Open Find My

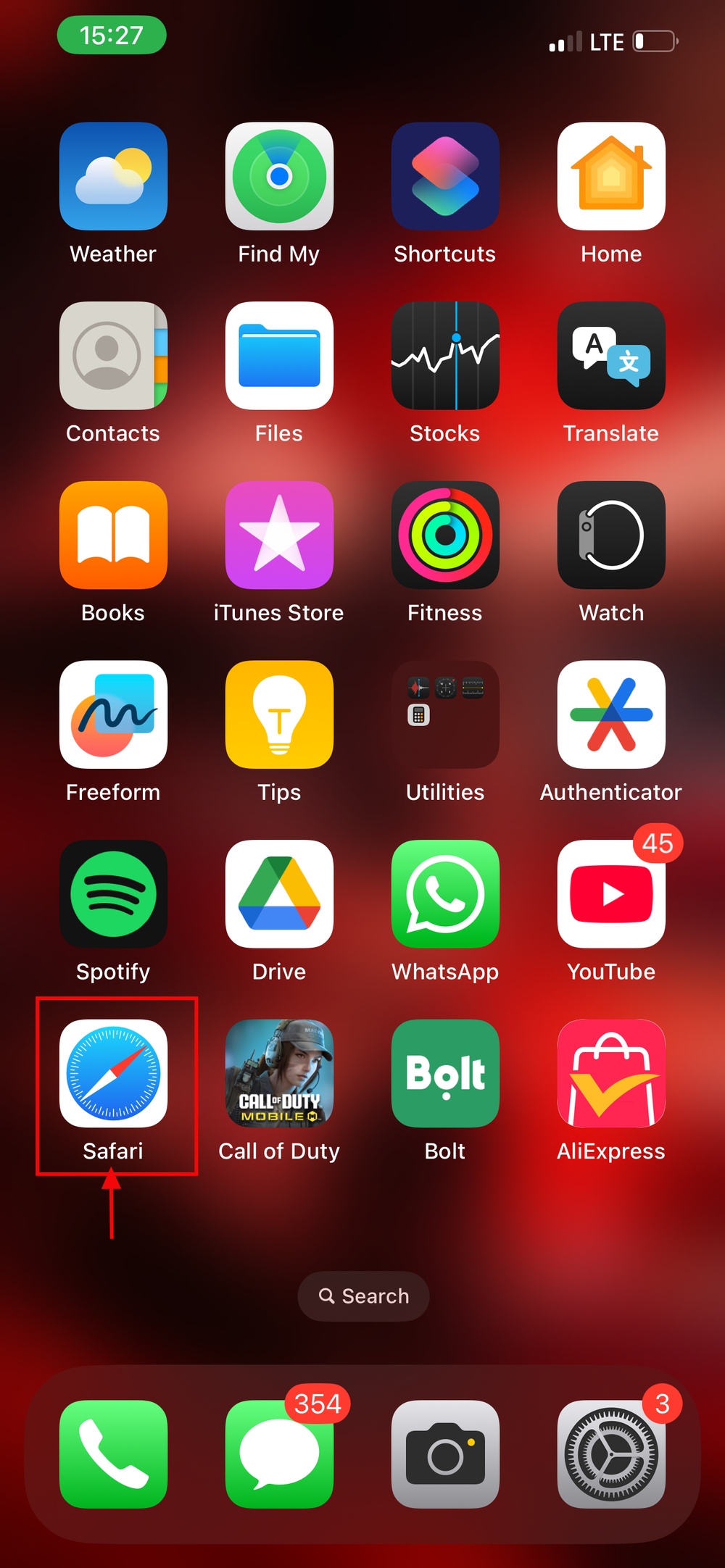click(x=279, y=176)
